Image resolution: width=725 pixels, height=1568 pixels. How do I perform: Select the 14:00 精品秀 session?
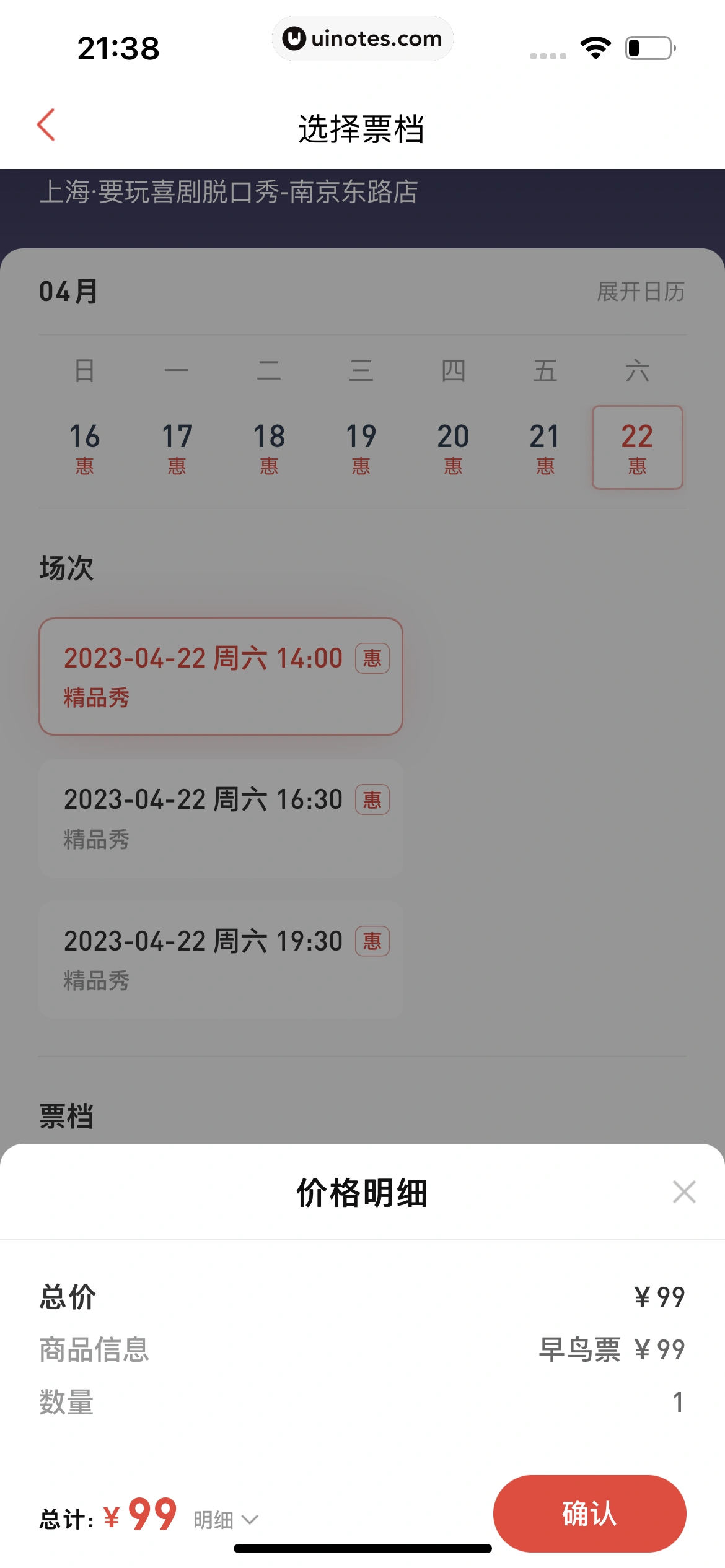pyautogui.click(x=221, y=676)
